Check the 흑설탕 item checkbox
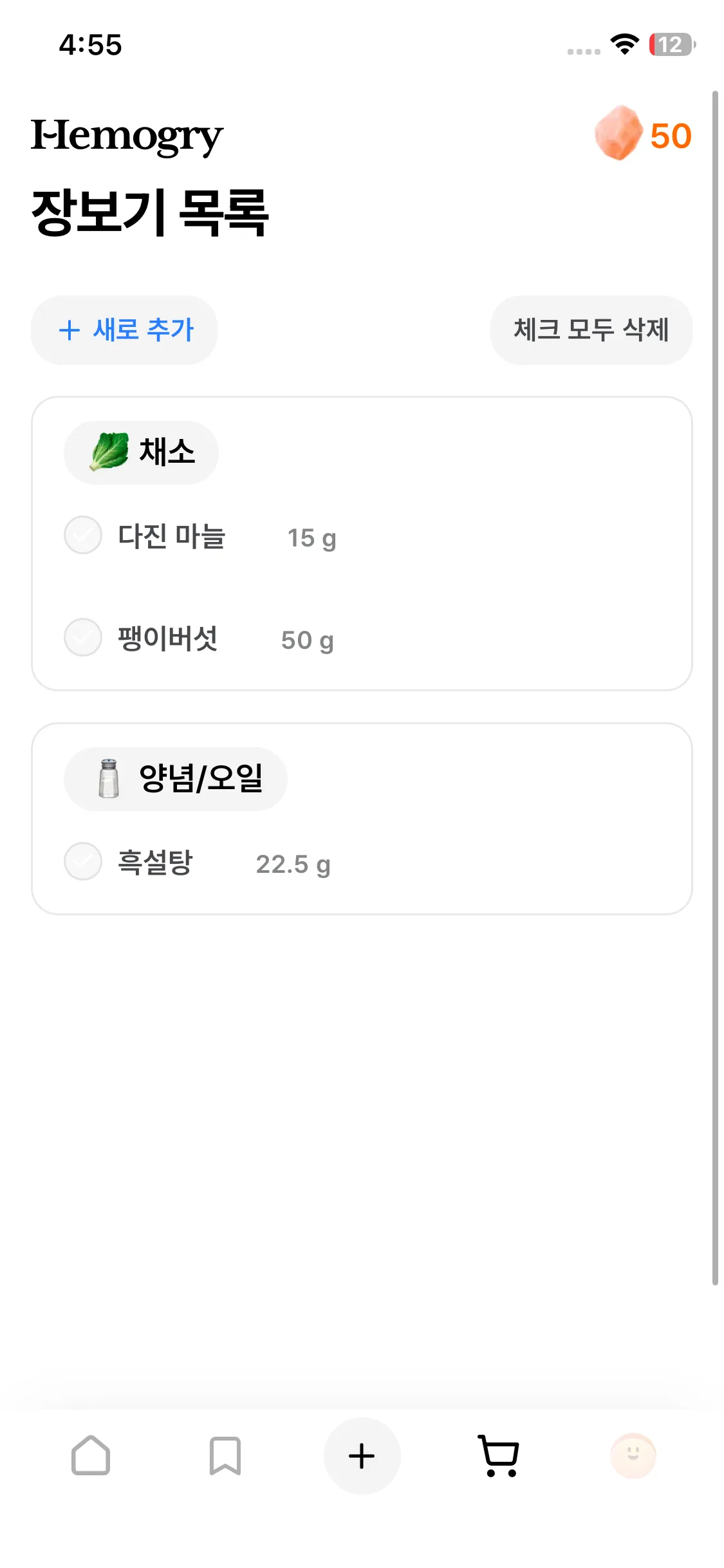This screenshot has height=1568, width=724. tap(82, 862)
